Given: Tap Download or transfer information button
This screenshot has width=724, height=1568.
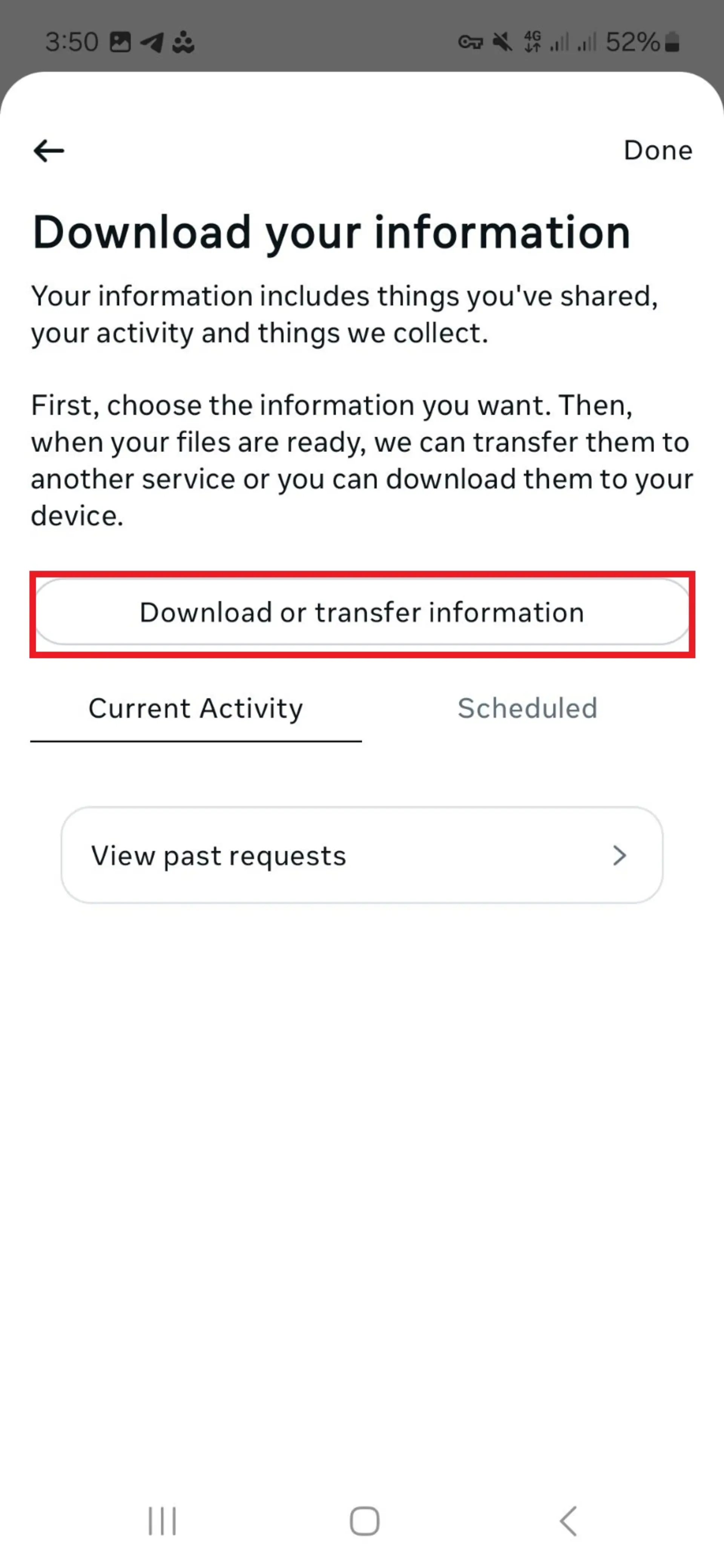Looking at the screenshot, I should 362,612.
